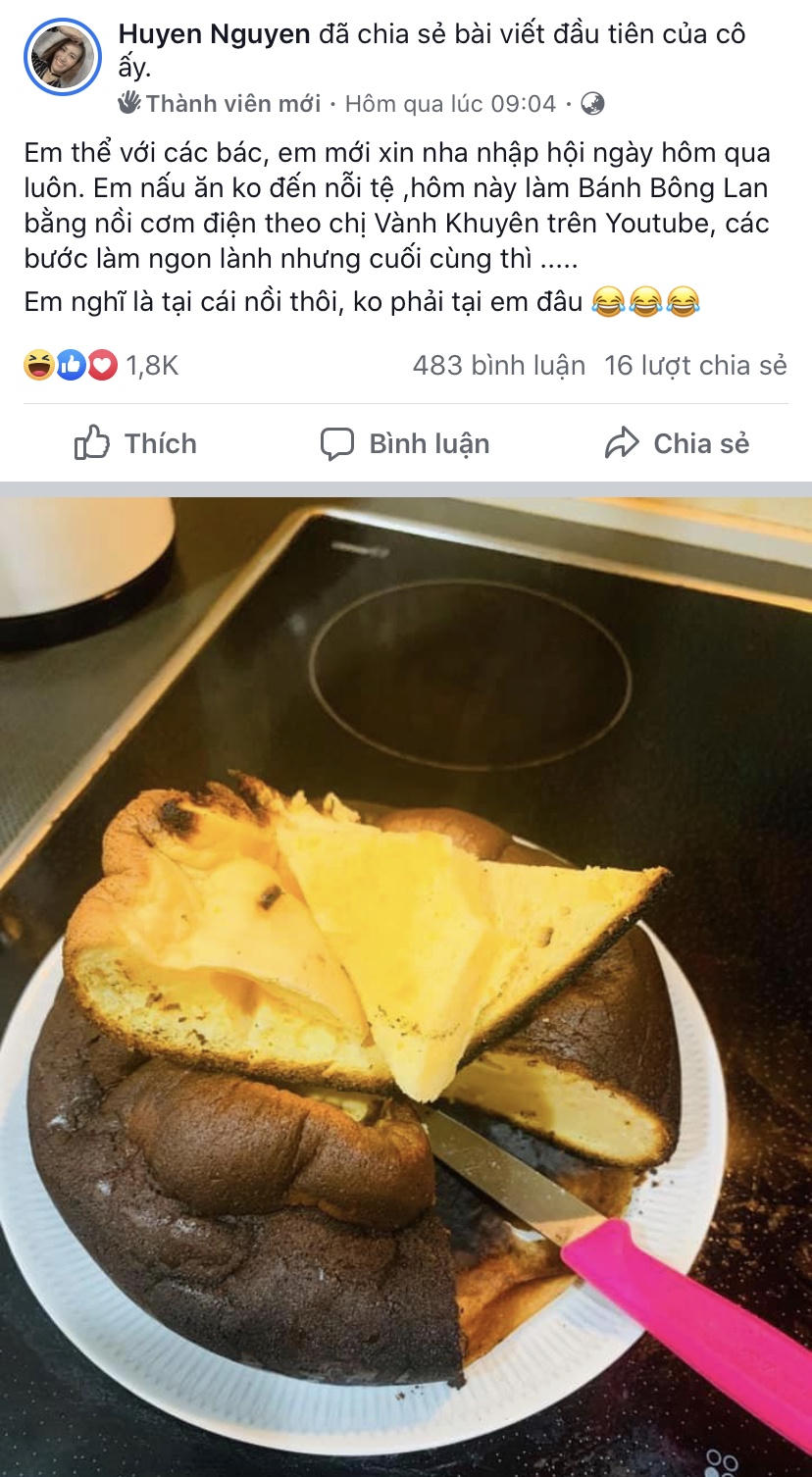Like the post with Thích
The width and height of the screenshot is (812, 1477).
[135, 443]
